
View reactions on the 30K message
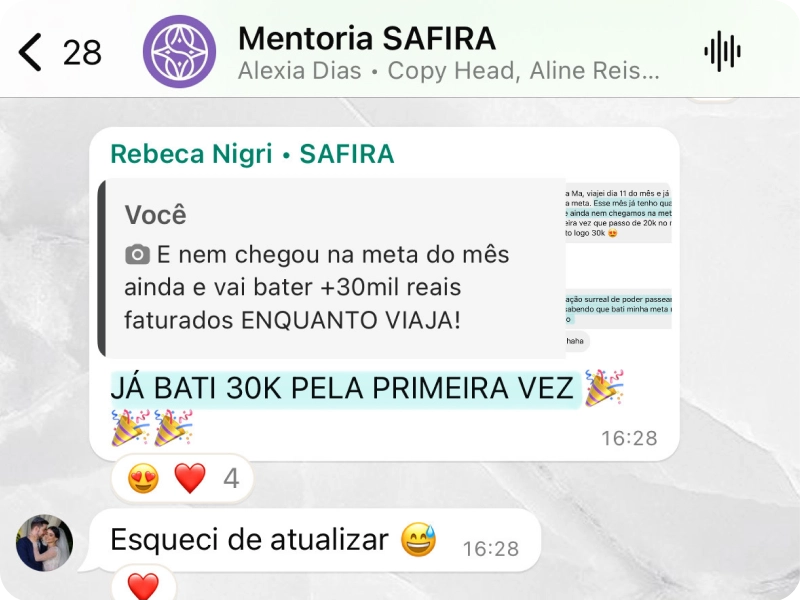pyautogui.click(x=183, y=479)
